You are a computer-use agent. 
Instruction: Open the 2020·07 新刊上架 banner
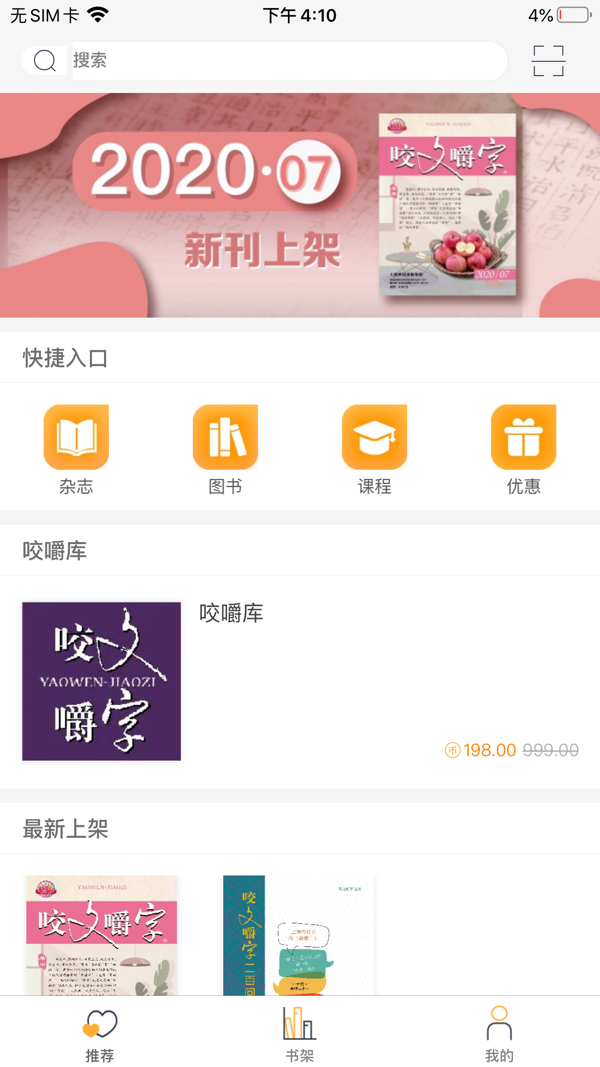click(x=300, y=205)
